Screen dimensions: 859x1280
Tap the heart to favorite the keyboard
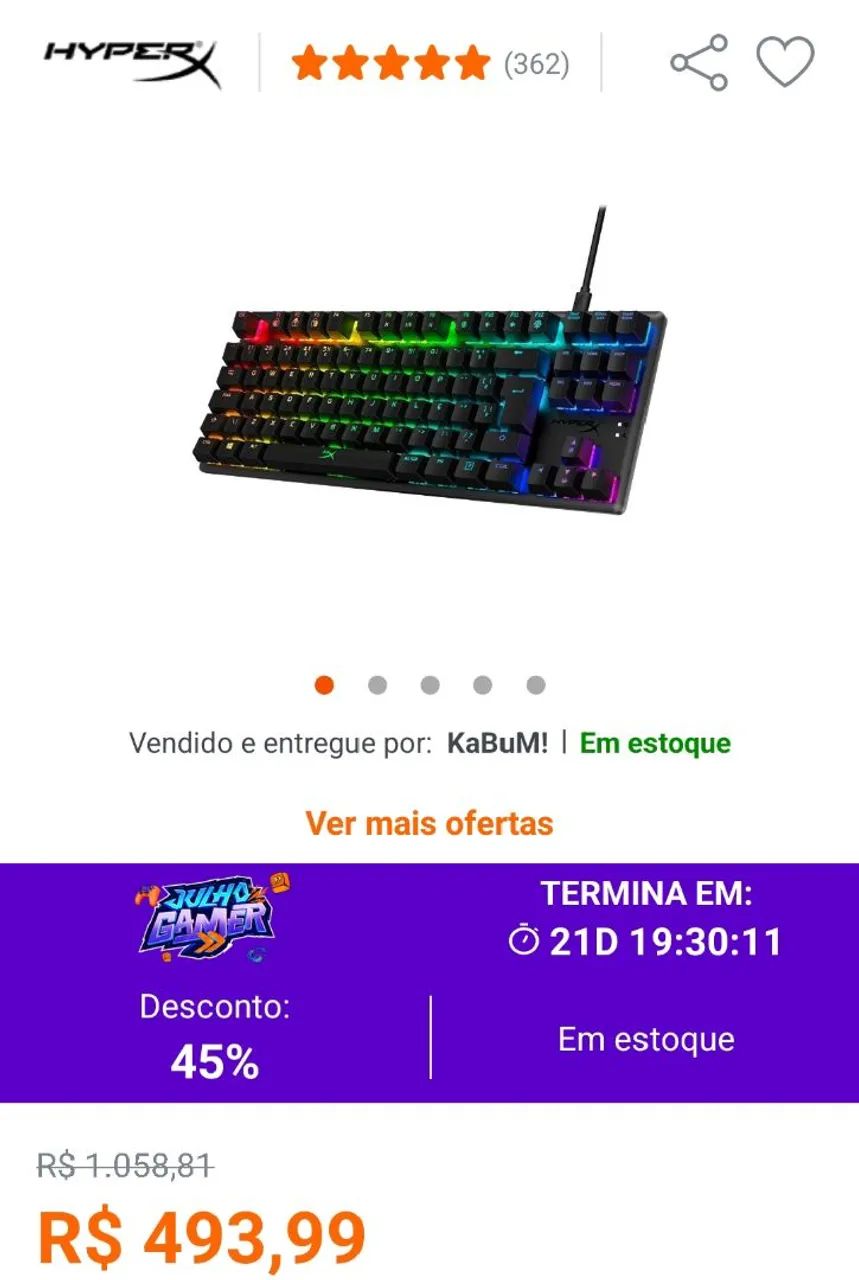tap(786, 61)
